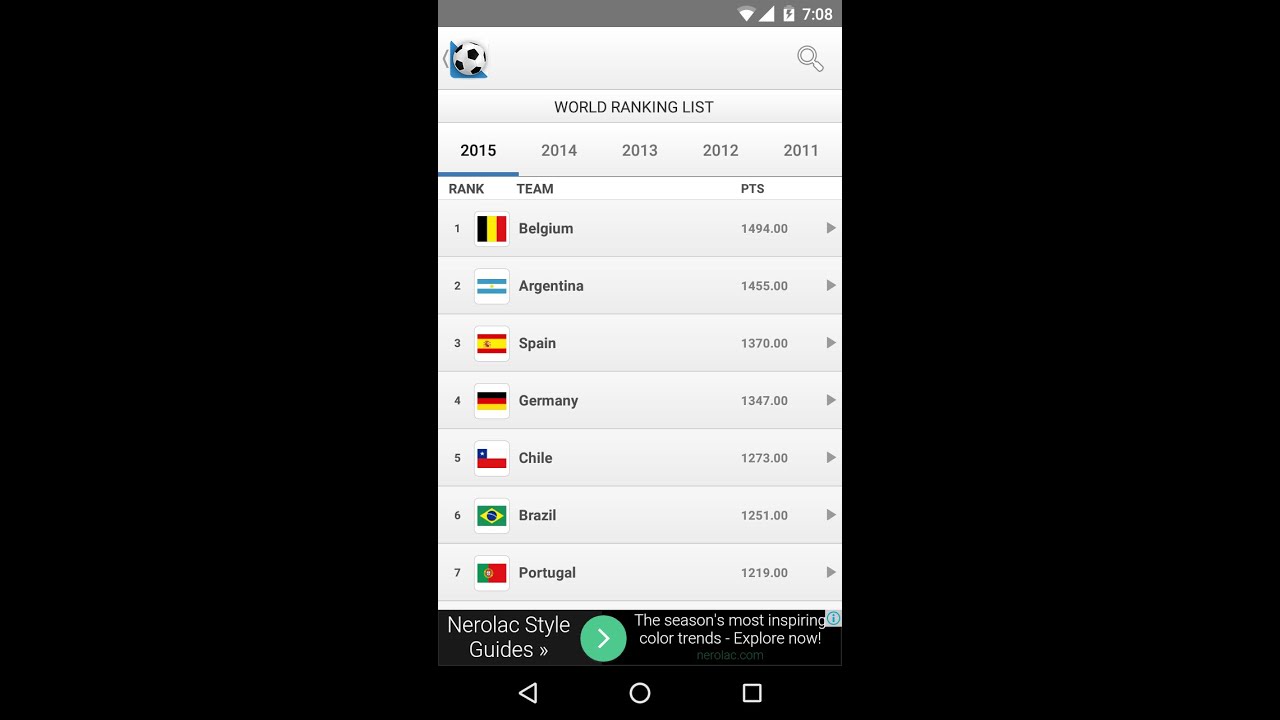Open the Brazil row
This screenshot has width=1280, height=720.
640,515
